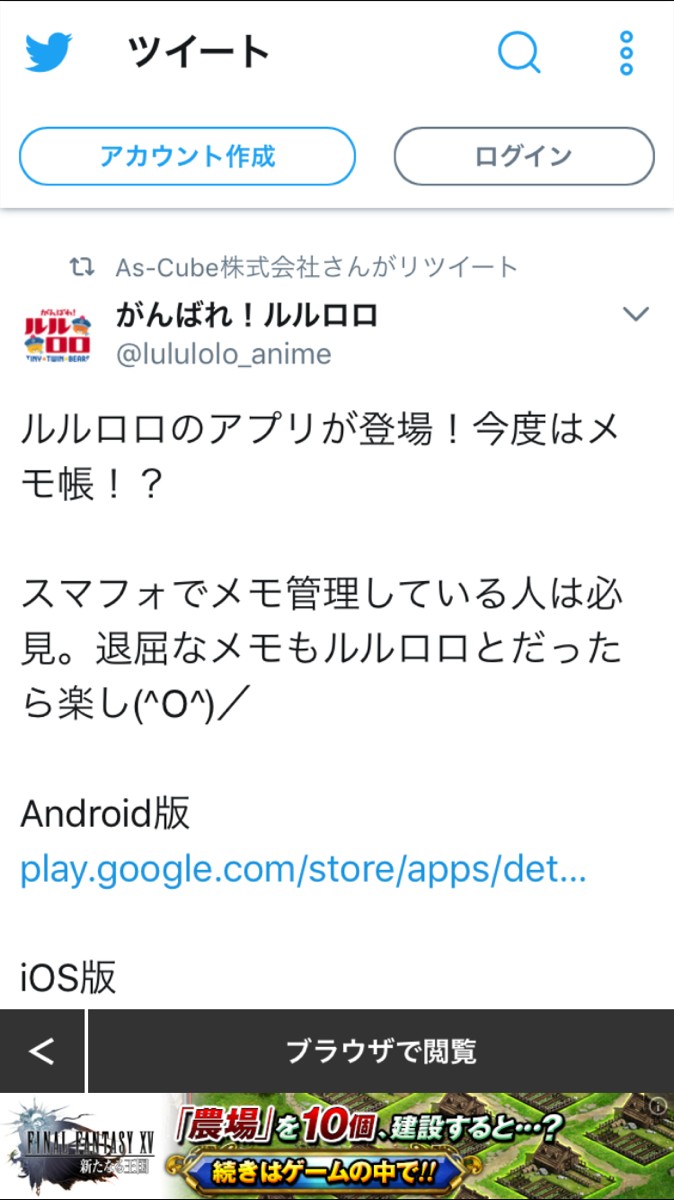
Task: Expand the tweet options chevron
Action: (x=636, y=315)
